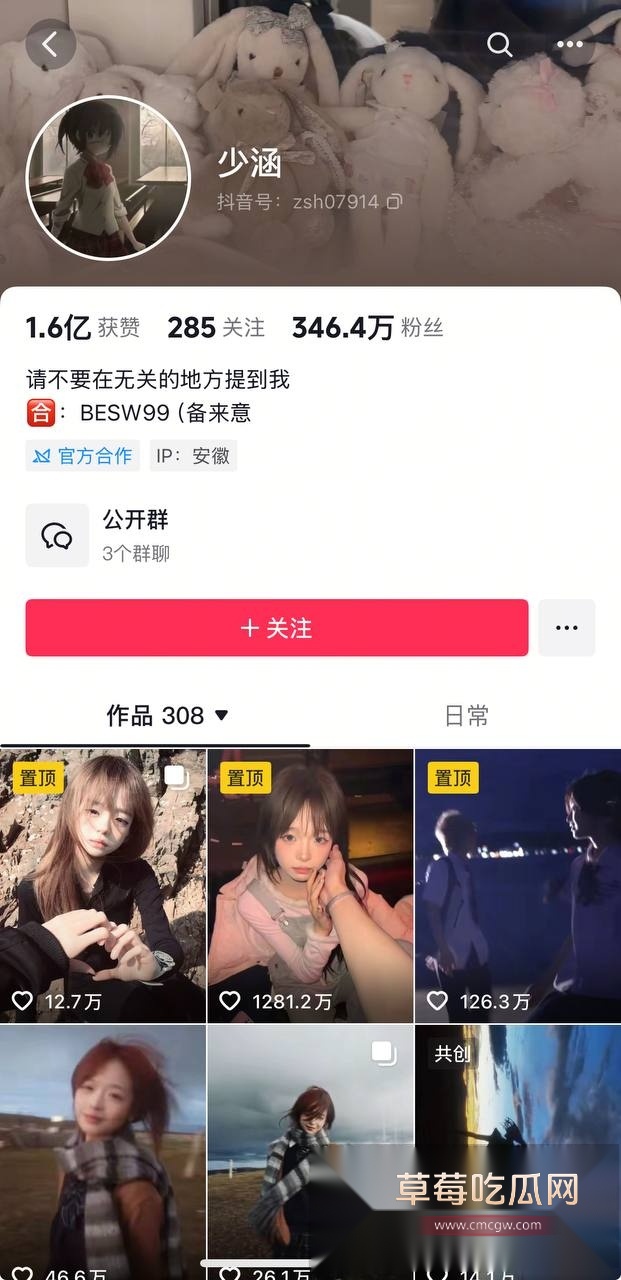The image size is (621, 1280).
Task: Open the video with 46.6万 likes
Action: coord(103,1150)
